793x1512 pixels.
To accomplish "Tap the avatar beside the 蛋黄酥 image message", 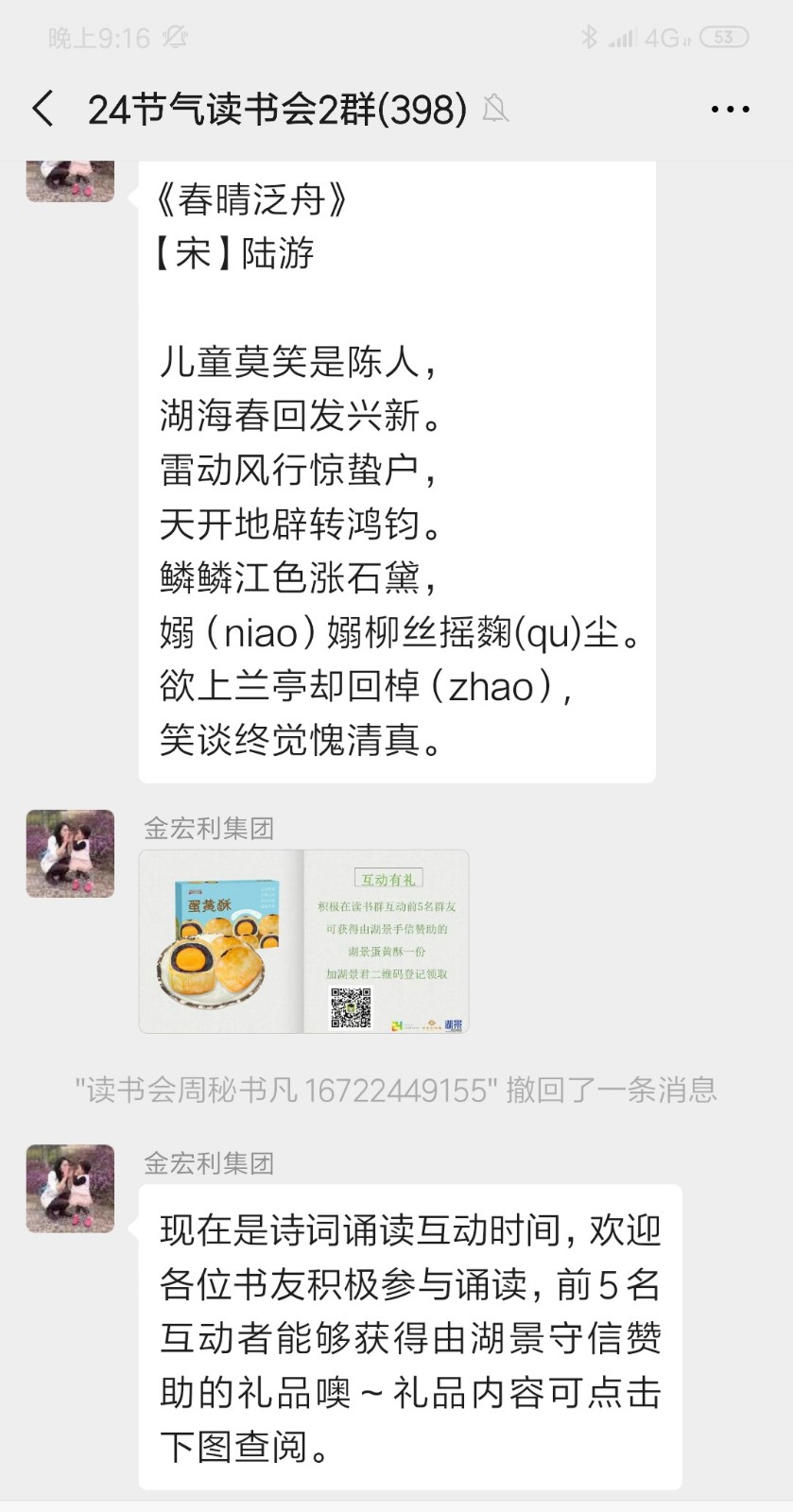I will click(x=70, y=853).
